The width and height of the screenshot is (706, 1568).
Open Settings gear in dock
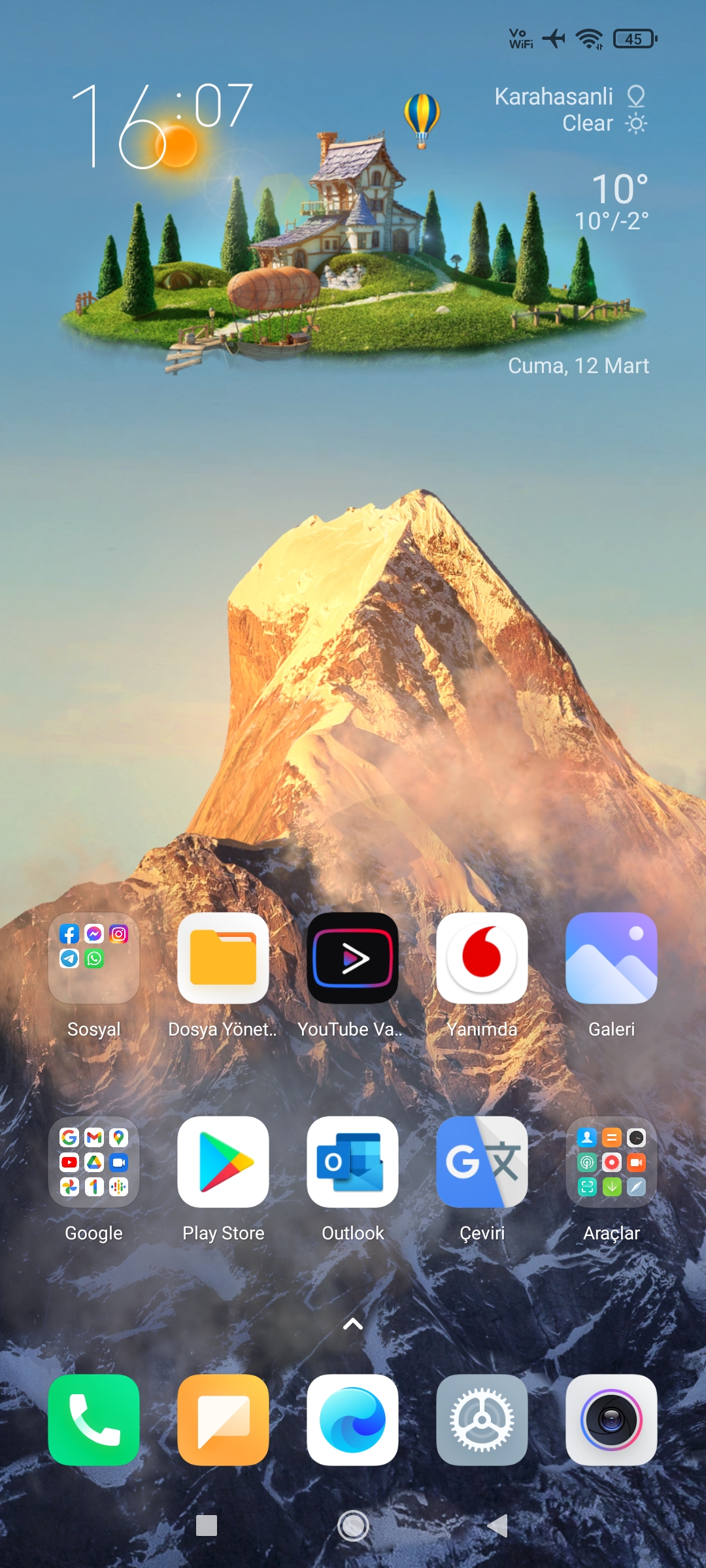click(x=482, y=1420)
